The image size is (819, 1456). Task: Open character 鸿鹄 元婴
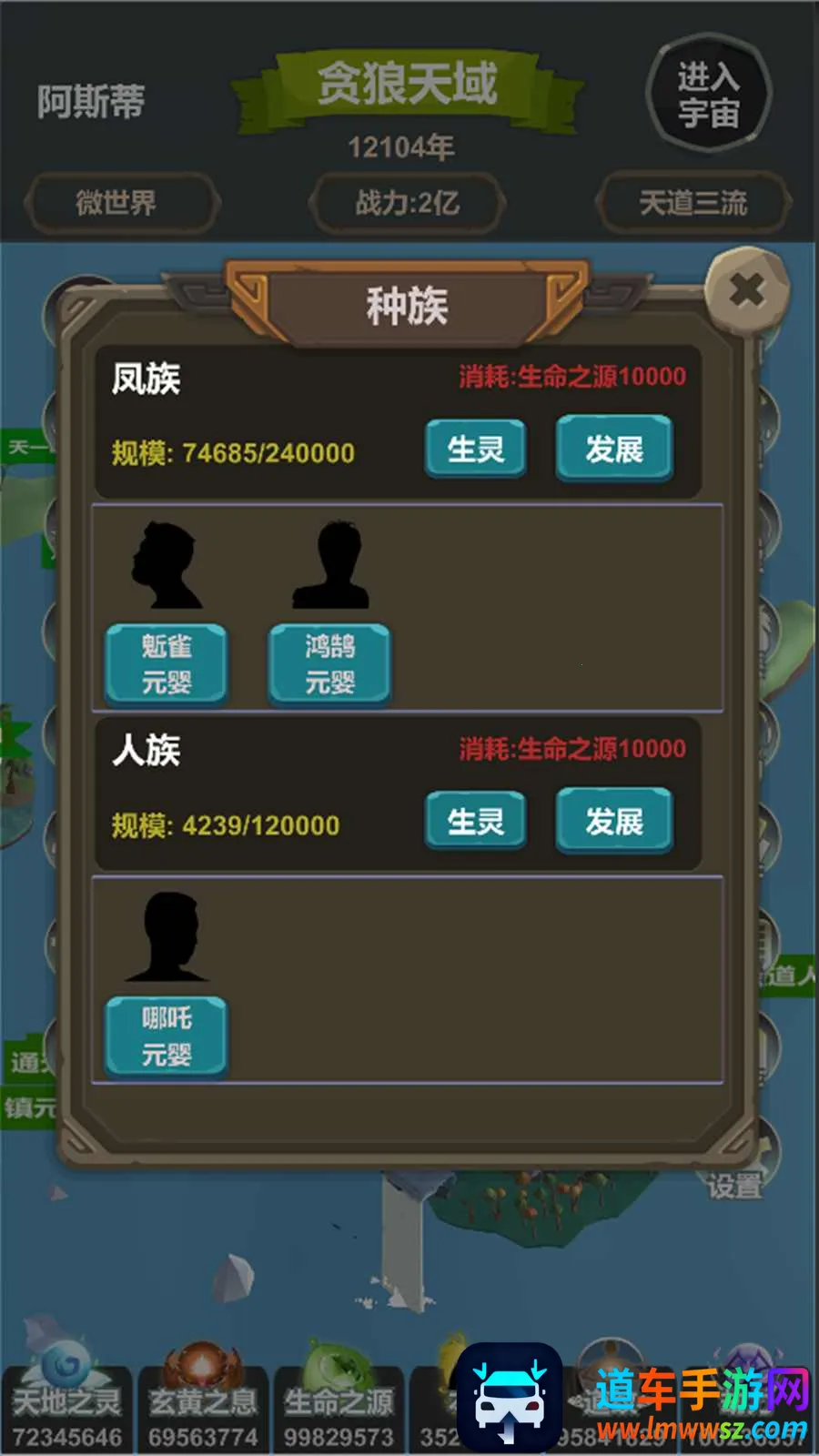[329, 664]
